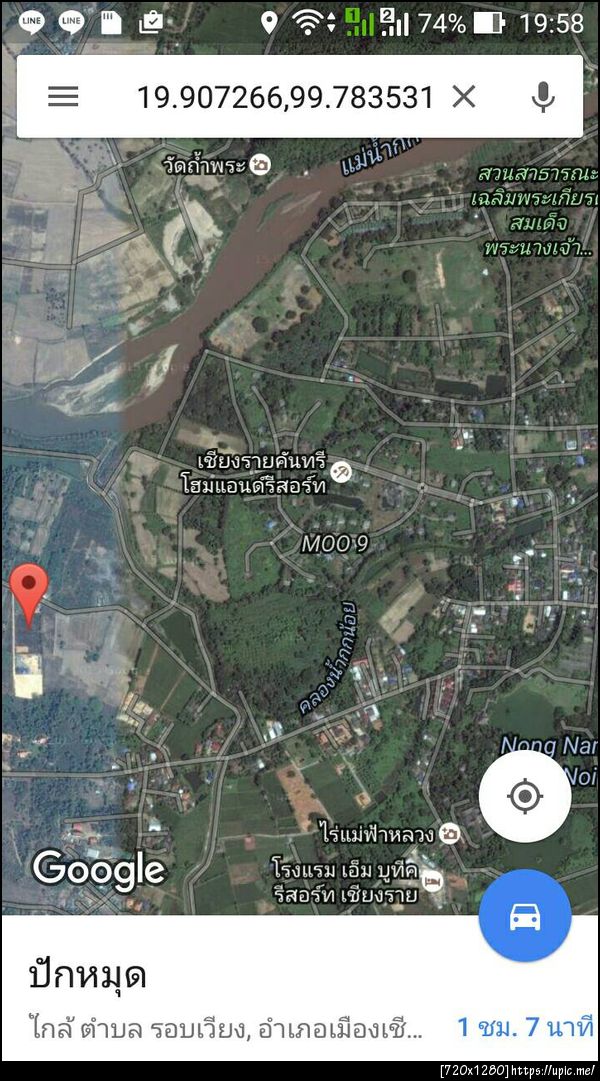Open the วัดถ้ำพระ place marker

coord(261,163)
